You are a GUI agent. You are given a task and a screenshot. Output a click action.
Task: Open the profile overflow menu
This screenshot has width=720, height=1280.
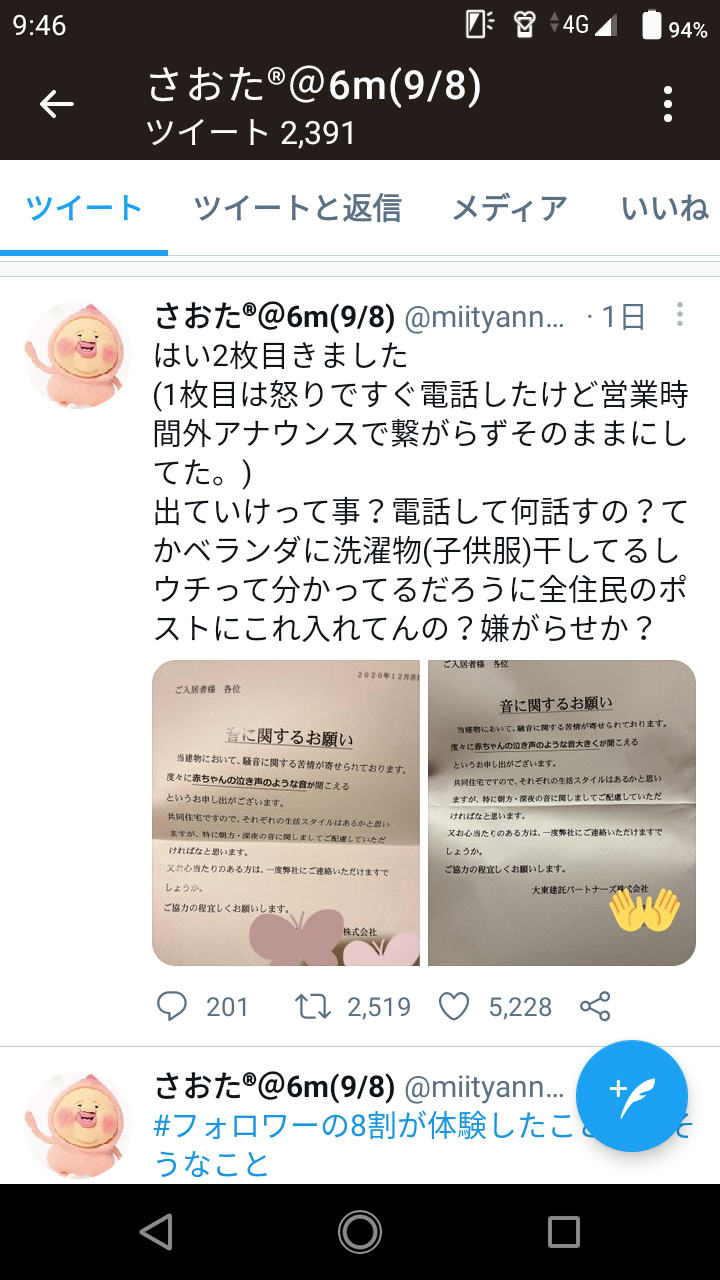pos(668,104)
